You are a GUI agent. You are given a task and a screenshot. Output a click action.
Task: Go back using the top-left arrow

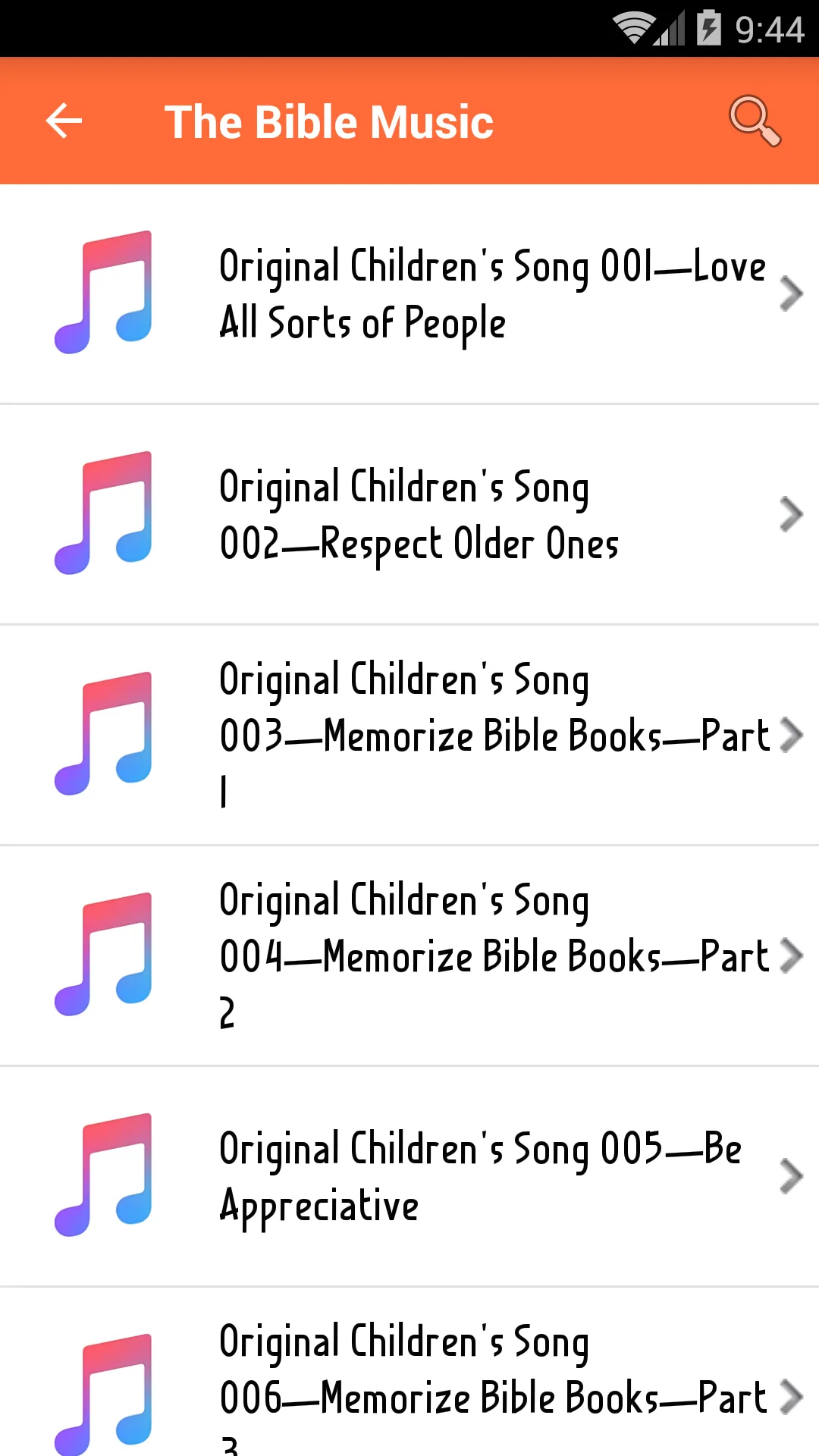[x=64, y=121]
